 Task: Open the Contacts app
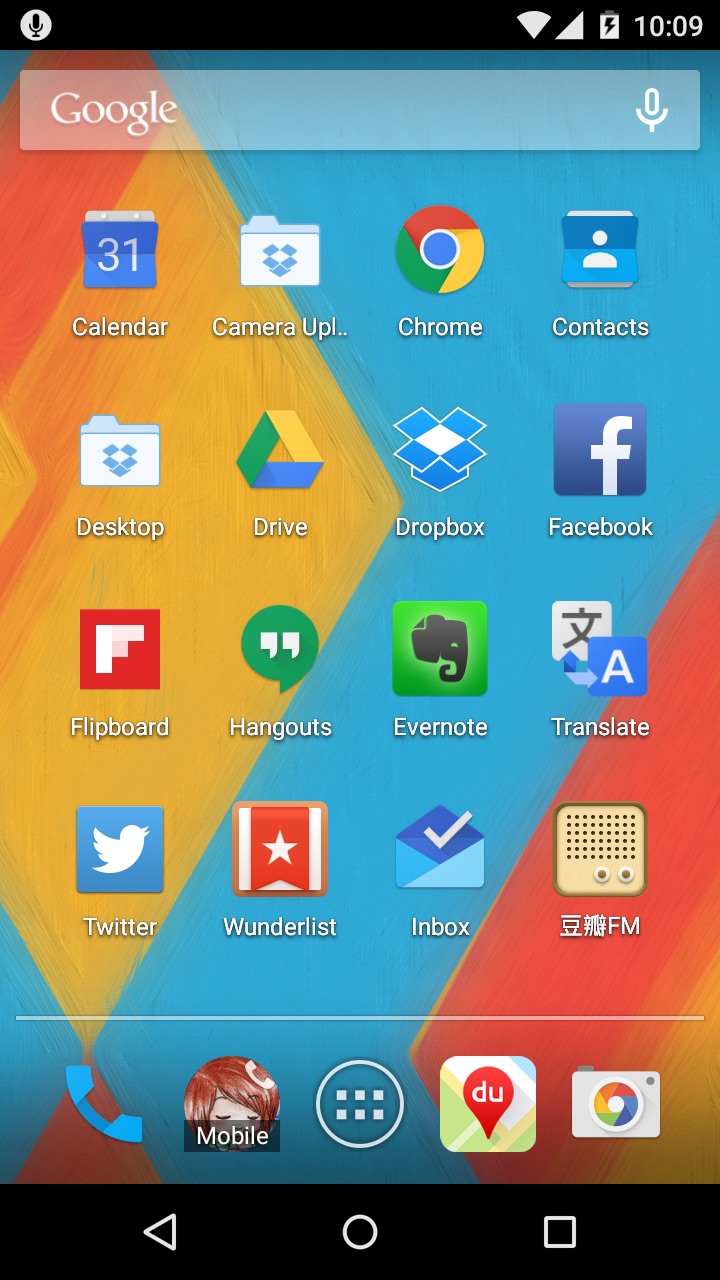600,250
